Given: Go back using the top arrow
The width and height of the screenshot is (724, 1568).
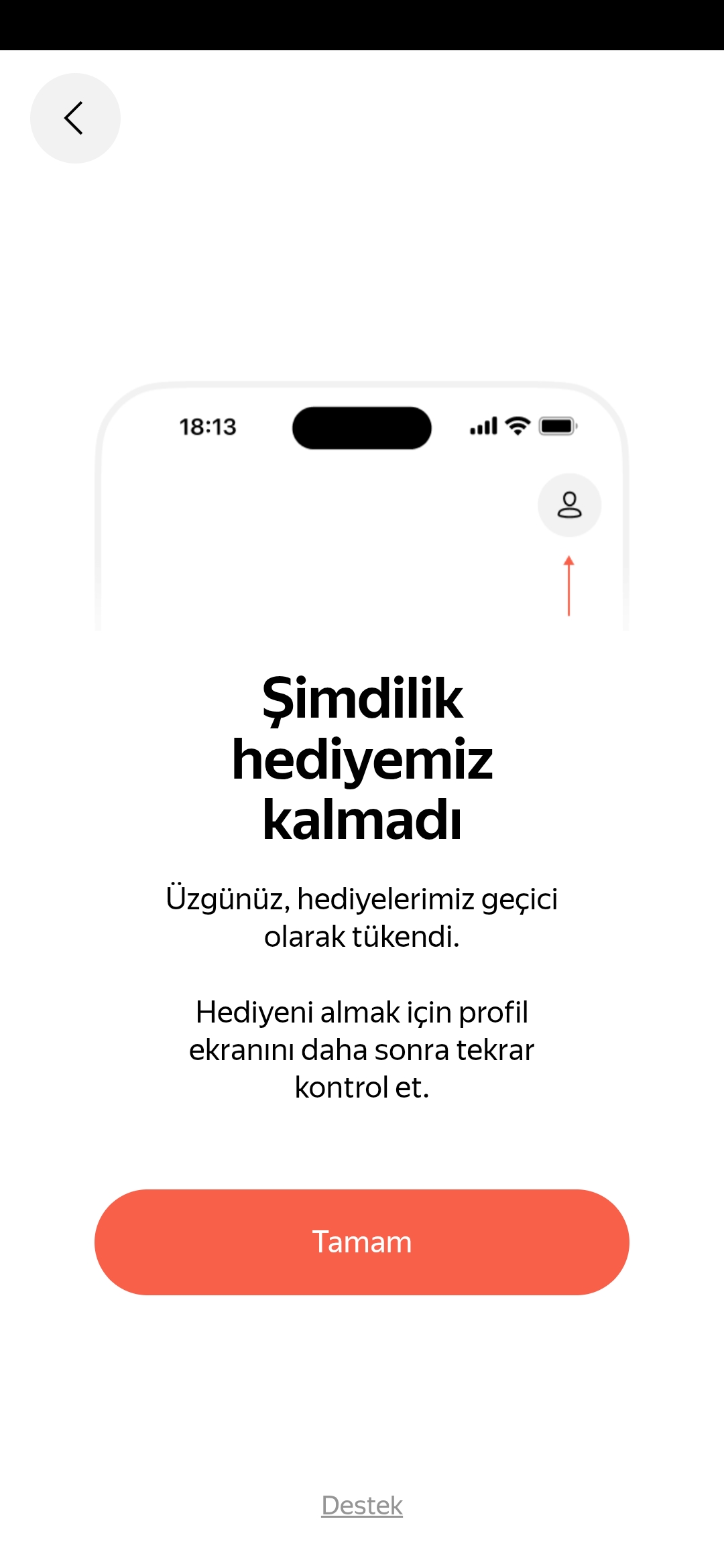Looking at the screenshot, I should (x=75, y=118).
